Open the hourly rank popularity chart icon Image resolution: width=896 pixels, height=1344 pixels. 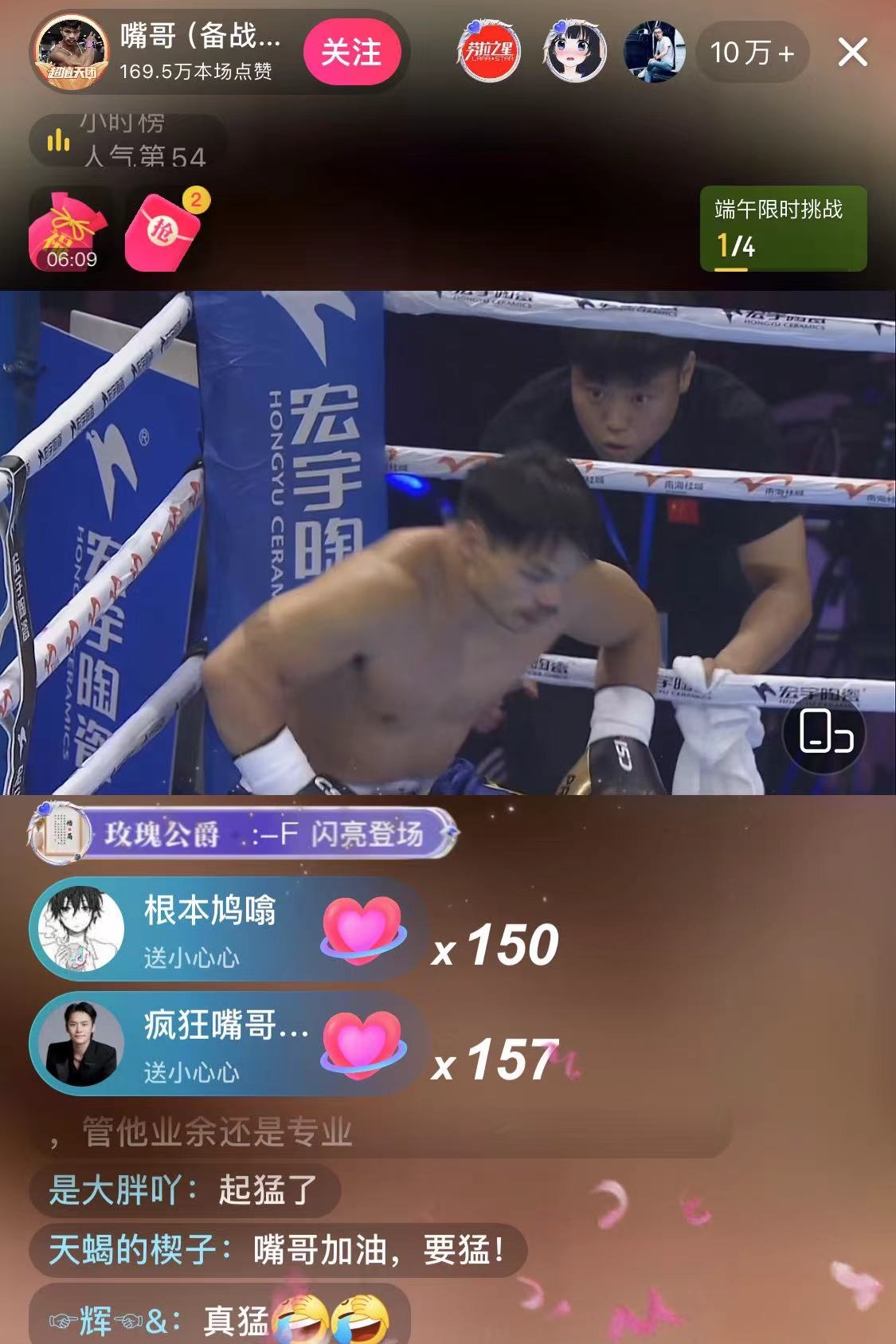[x=57, y=139]
